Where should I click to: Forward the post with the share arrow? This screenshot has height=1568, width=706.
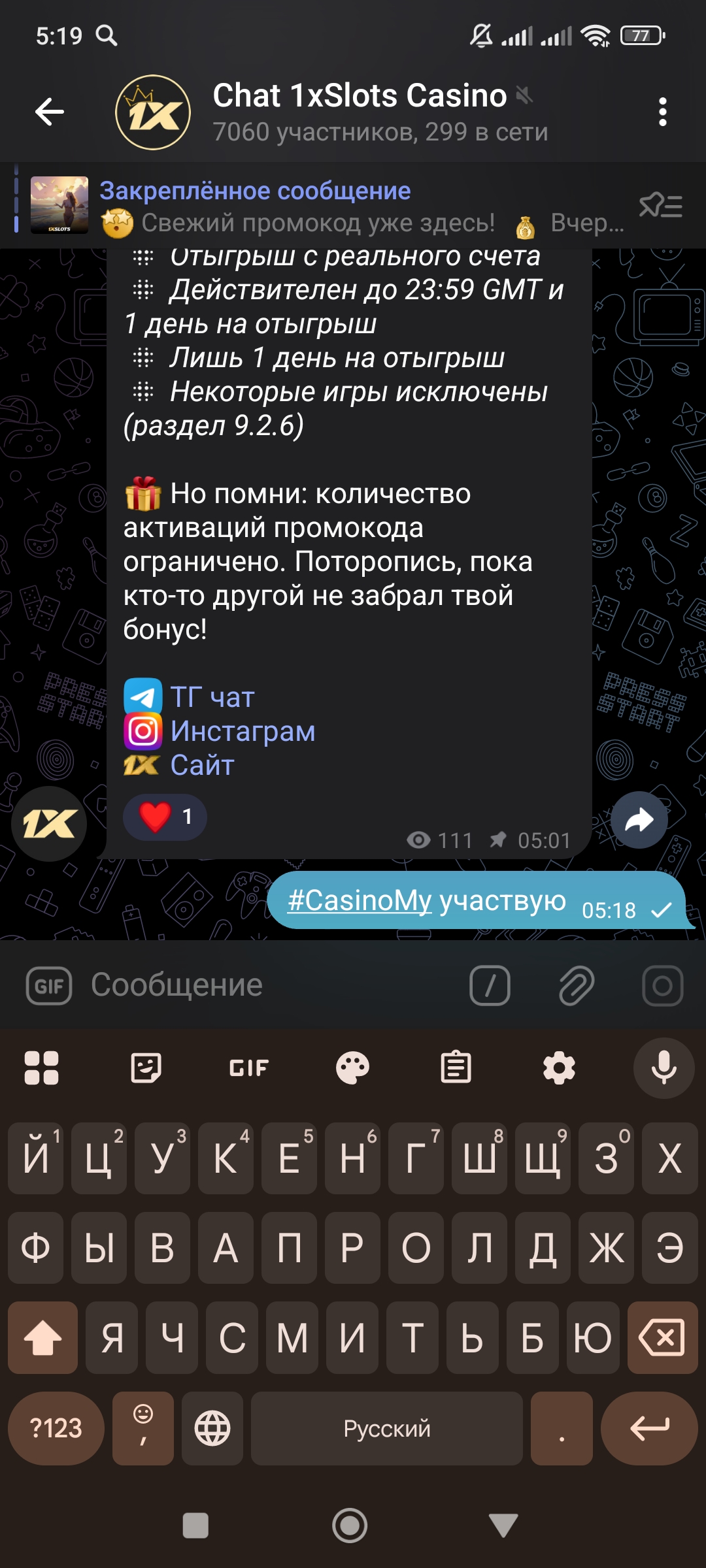639,820
